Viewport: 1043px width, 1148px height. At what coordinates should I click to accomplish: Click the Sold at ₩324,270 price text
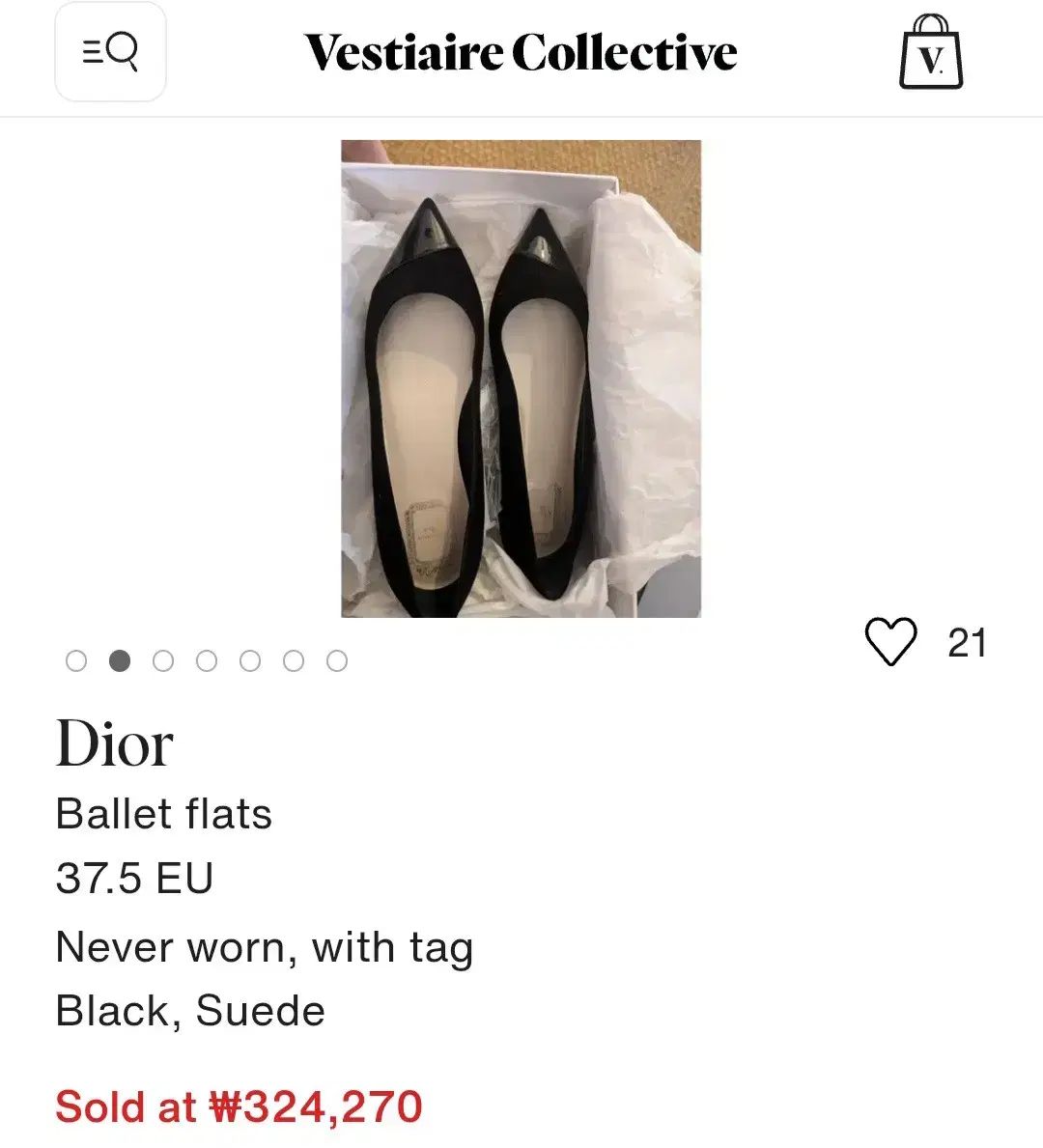coord(240,1106)
